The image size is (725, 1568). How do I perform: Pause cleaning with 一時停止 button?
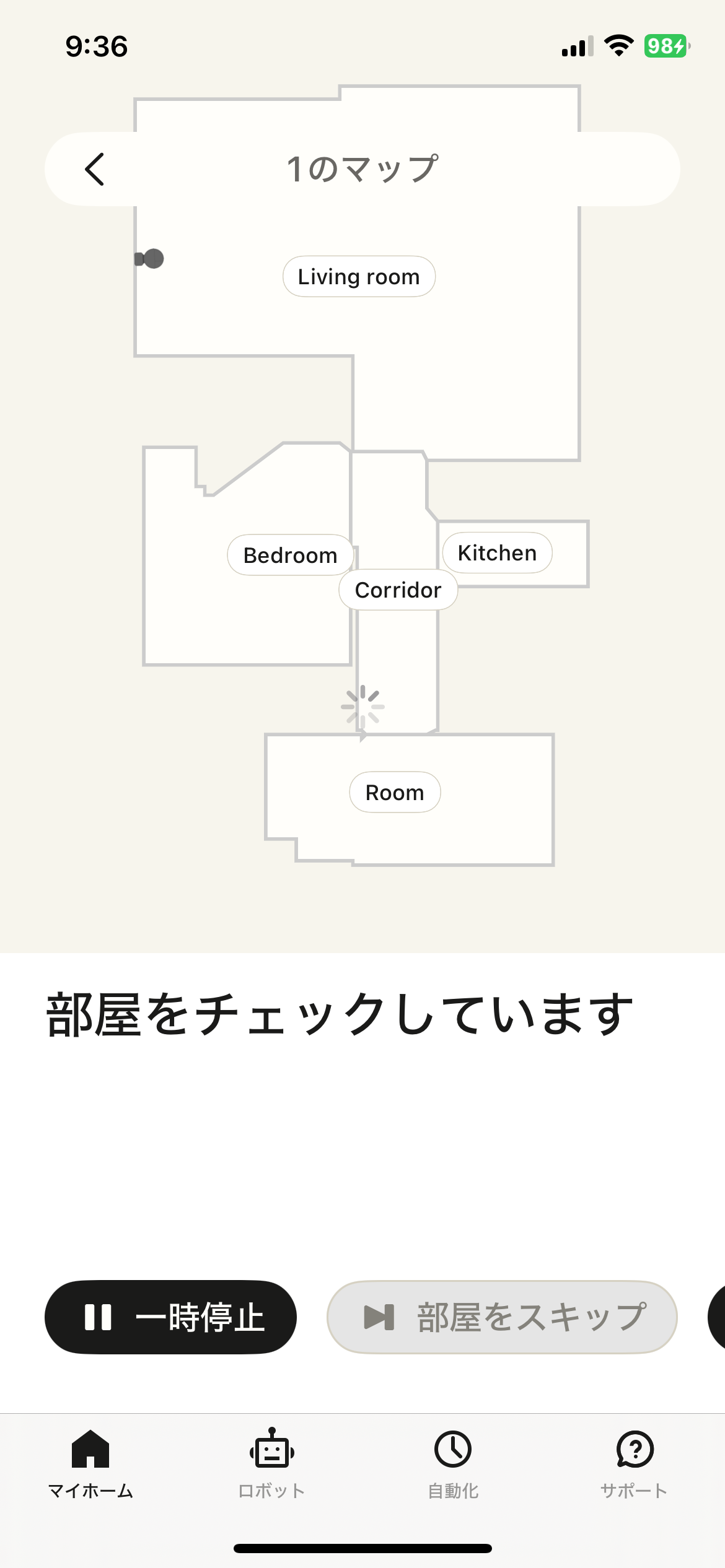pyautogui.click(x=170, y=1317)
